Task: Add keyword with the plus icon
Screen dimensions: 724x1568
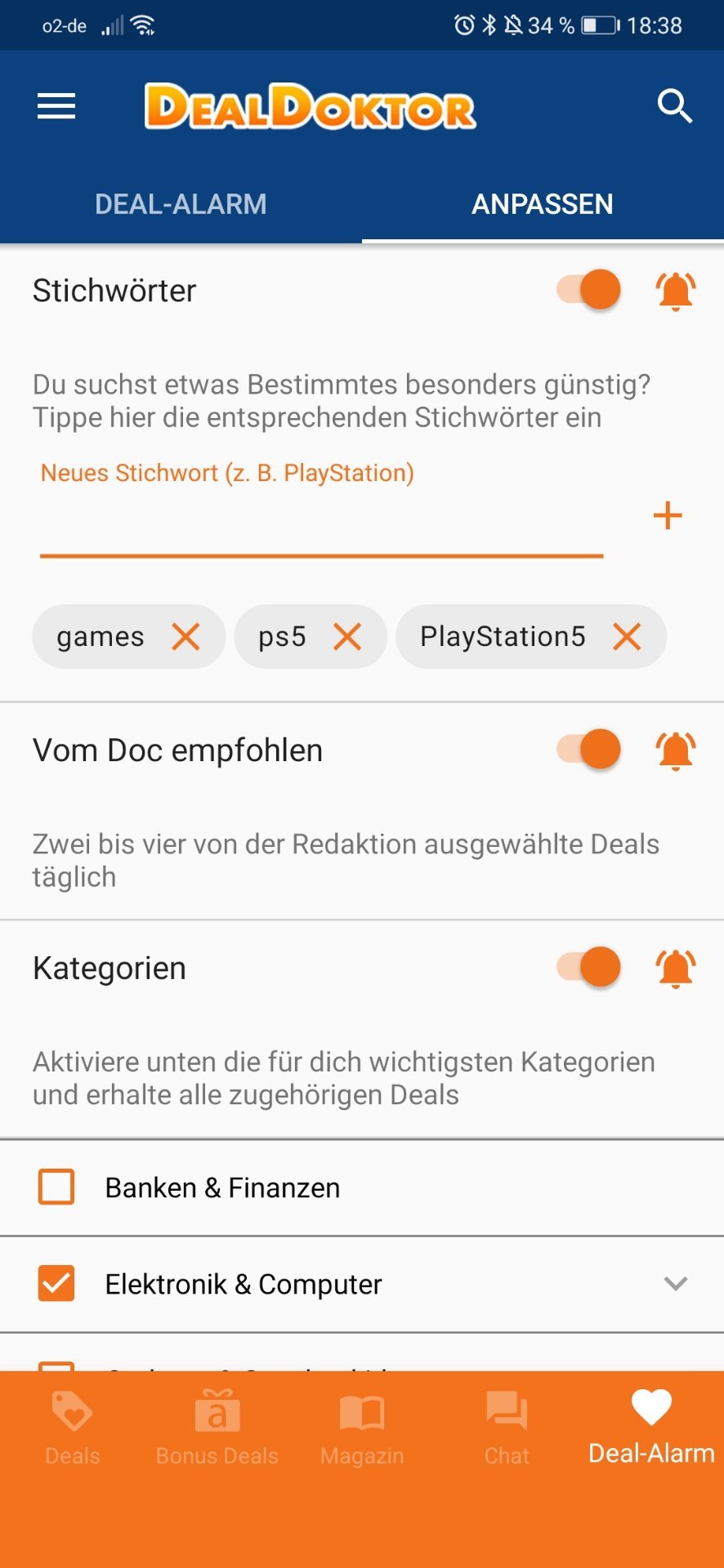Action: click(668, 516)
